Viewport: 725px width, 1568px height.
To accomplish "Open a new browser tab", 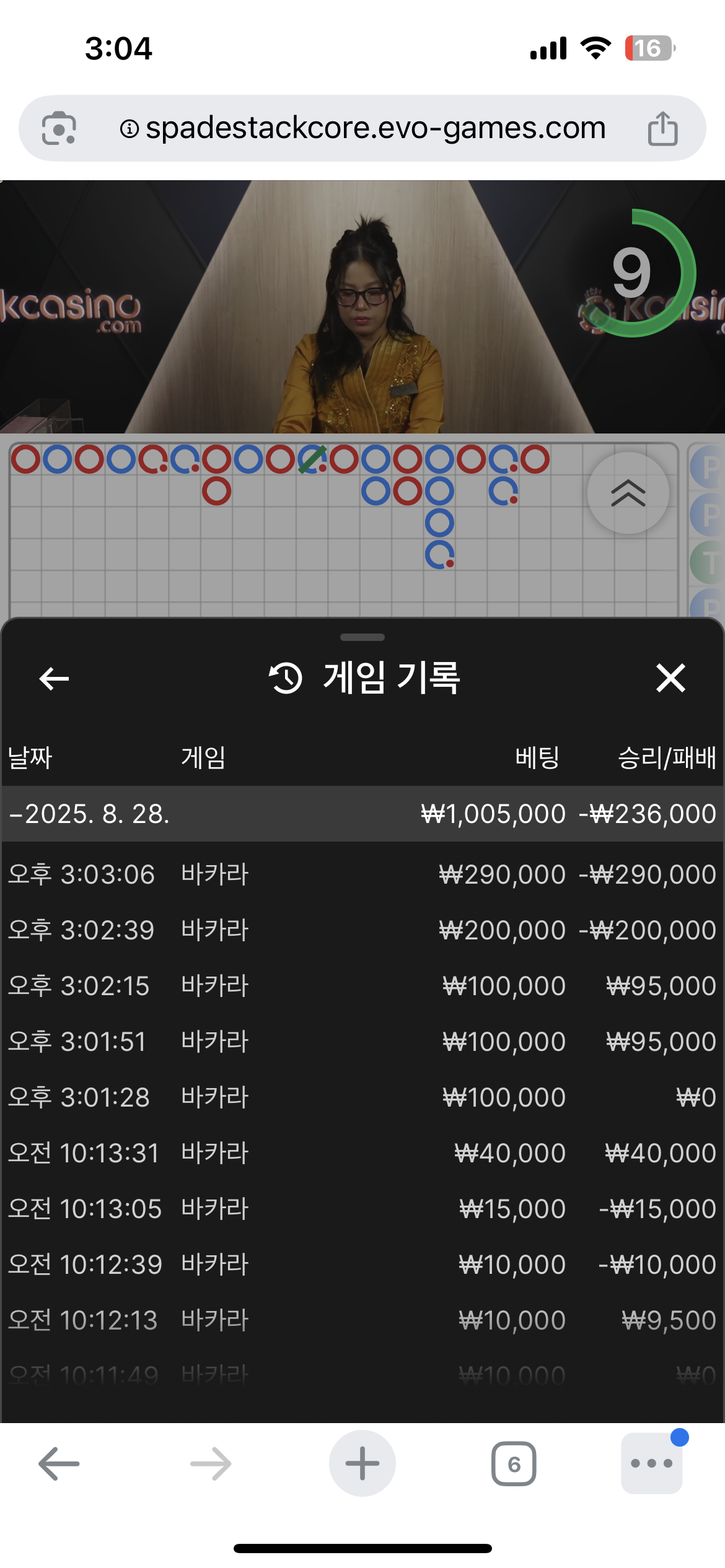I will [x=362, y=1463].
